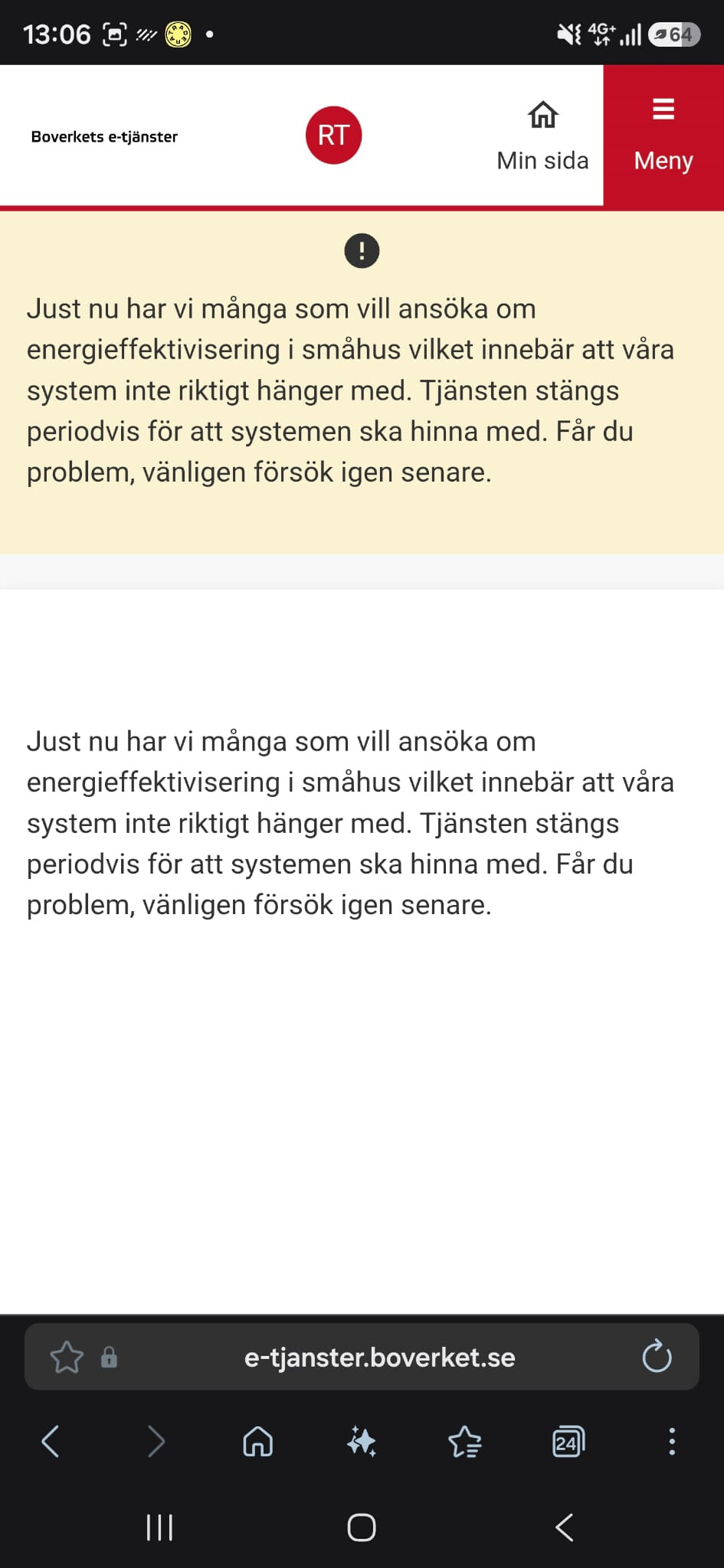The height and width of the screenshot is (1568, 724).
Task: Bookmark this page with the star in the address bar
Action: pos(67,1357)
